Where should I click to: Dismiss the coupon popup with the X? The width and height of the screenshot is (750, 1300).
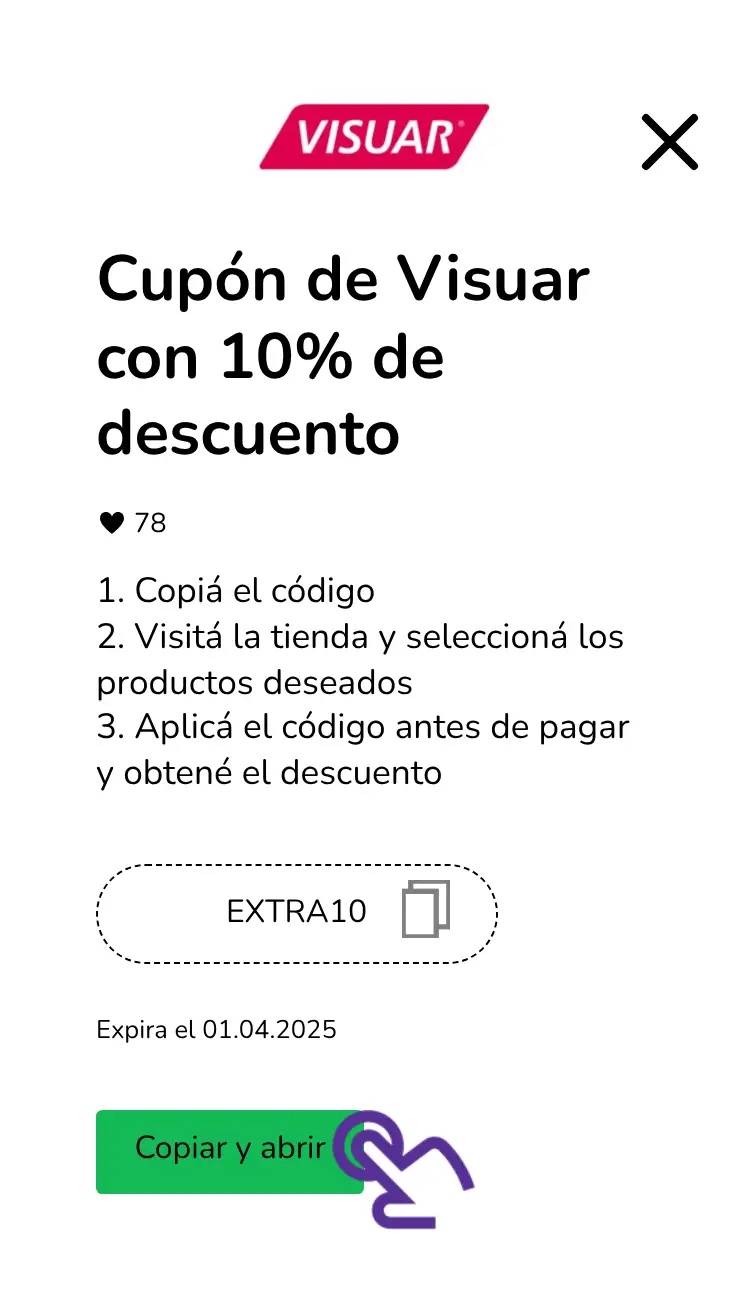tap(669, 142)
